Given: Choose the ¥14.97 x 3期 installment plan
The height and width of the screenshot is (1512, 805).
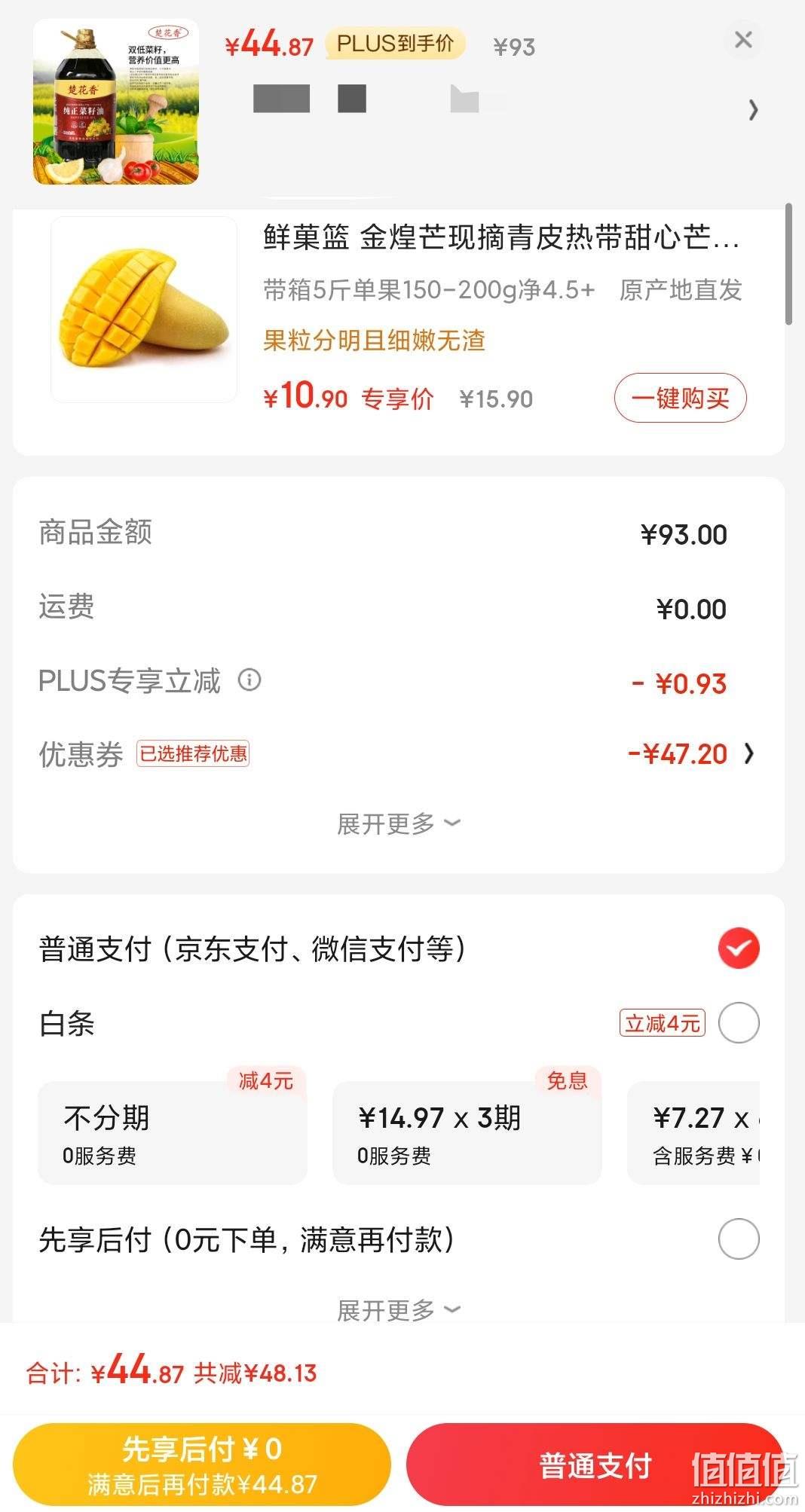Looking at the screenshot, I should [467, 1133].
